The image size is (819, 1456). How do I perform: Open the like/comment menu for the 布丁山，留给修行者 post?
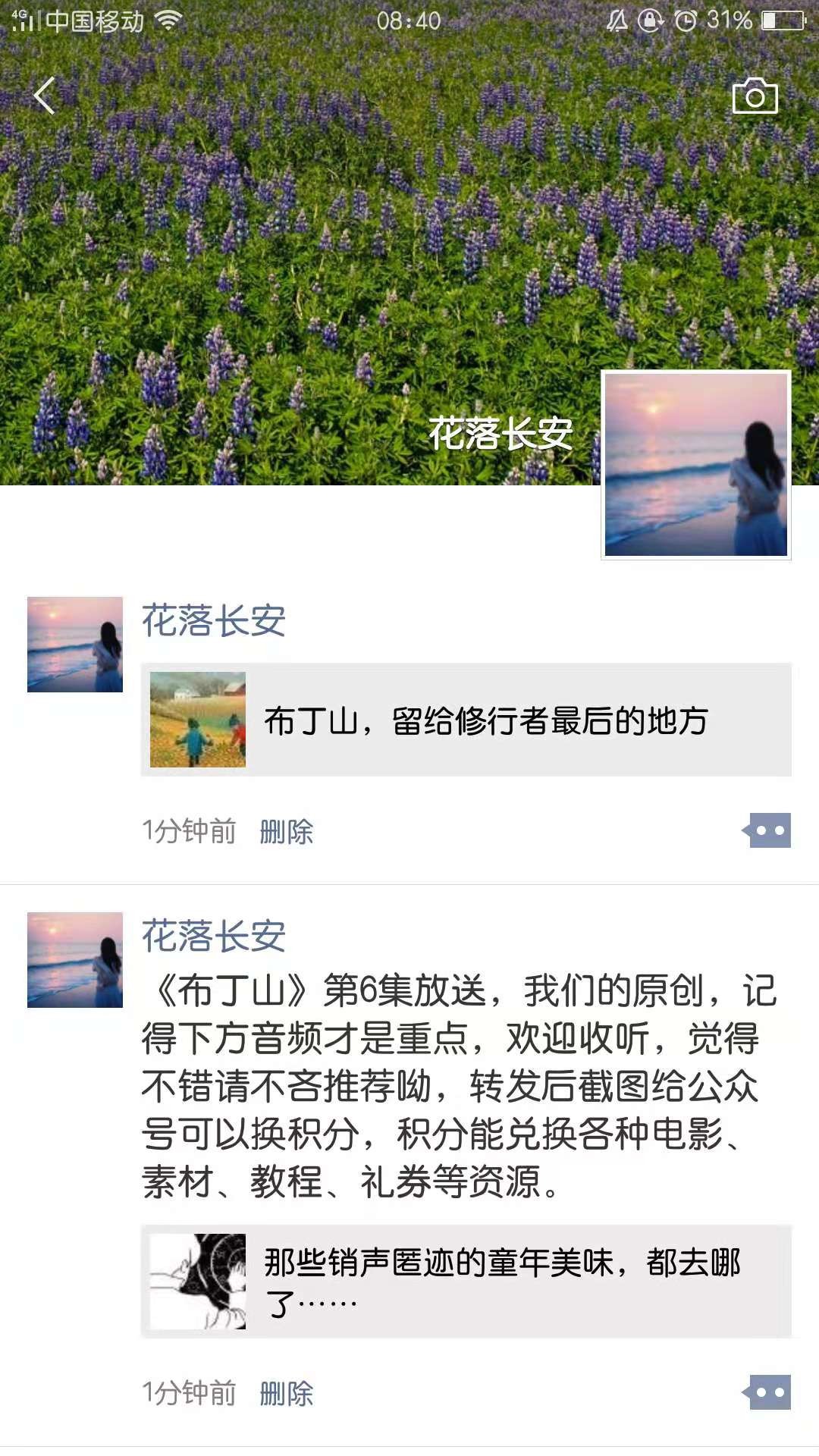pyautogui.click(x=768, y=830)
